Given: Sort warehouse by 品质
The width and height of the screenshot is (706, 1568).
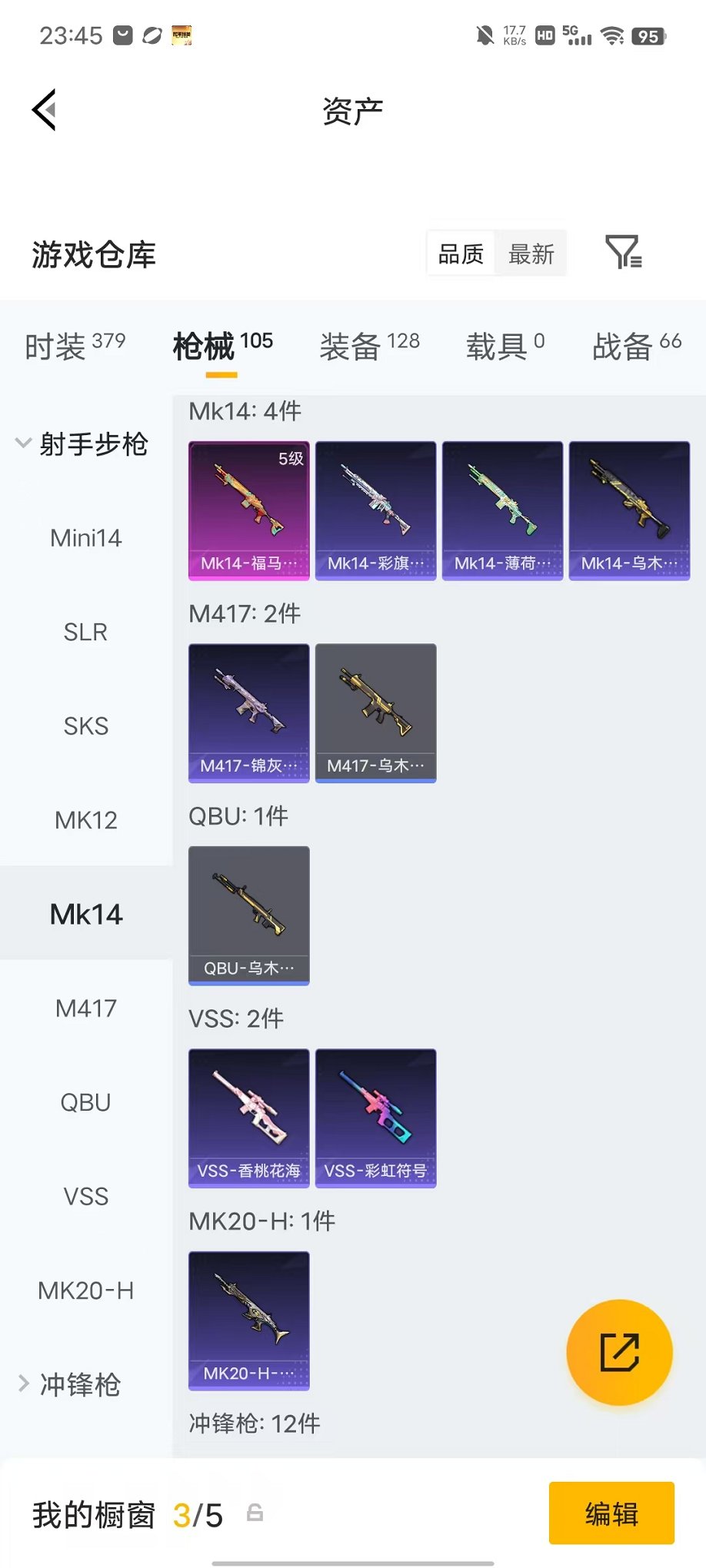Looking at the screenshot, I should 461,254.
